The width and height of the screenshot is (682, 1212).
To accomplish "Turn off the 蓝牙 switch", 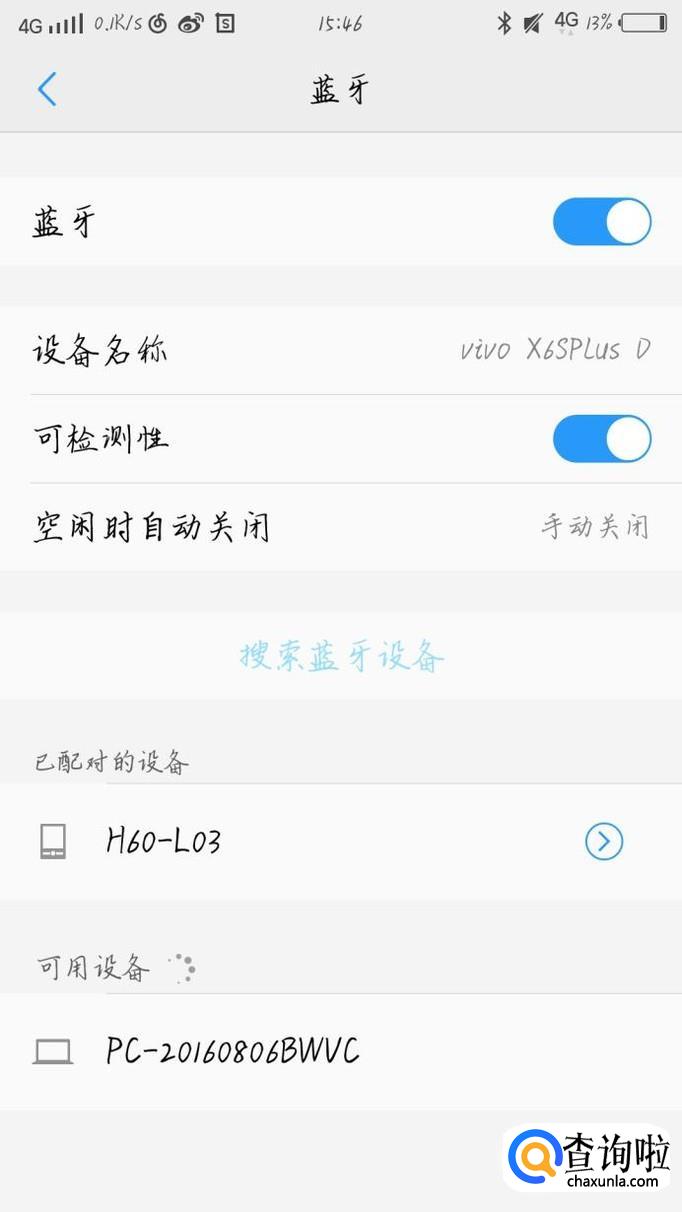I will [x=602, y=222].
